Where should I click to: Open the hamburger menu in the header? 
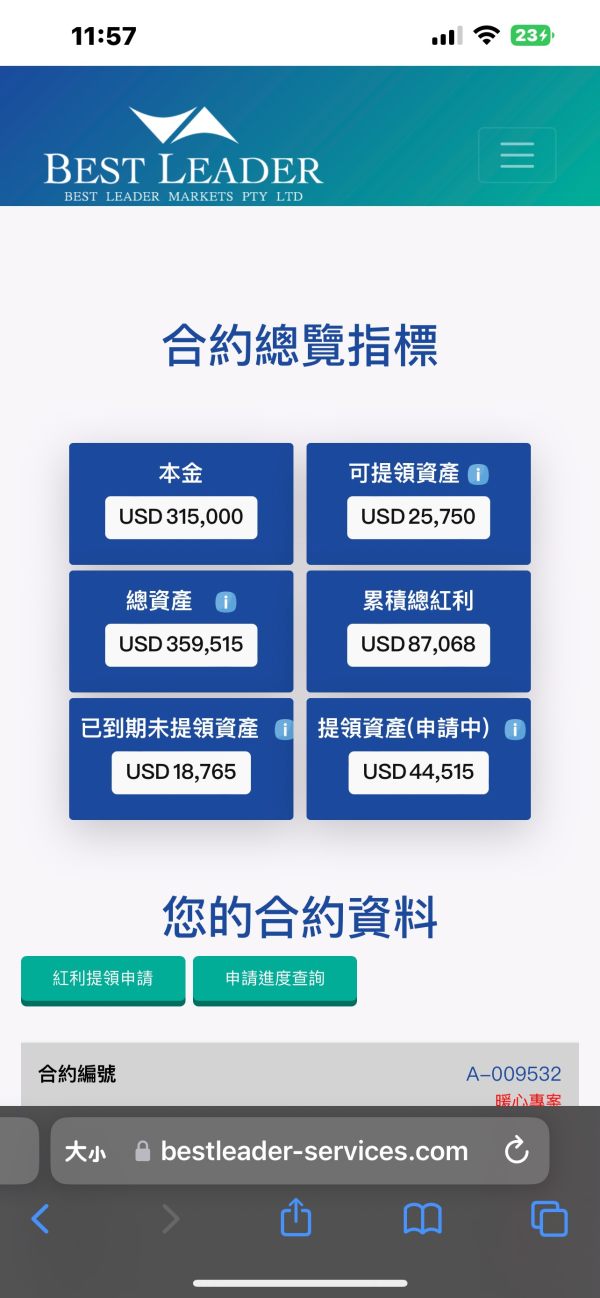coord(516,155)
